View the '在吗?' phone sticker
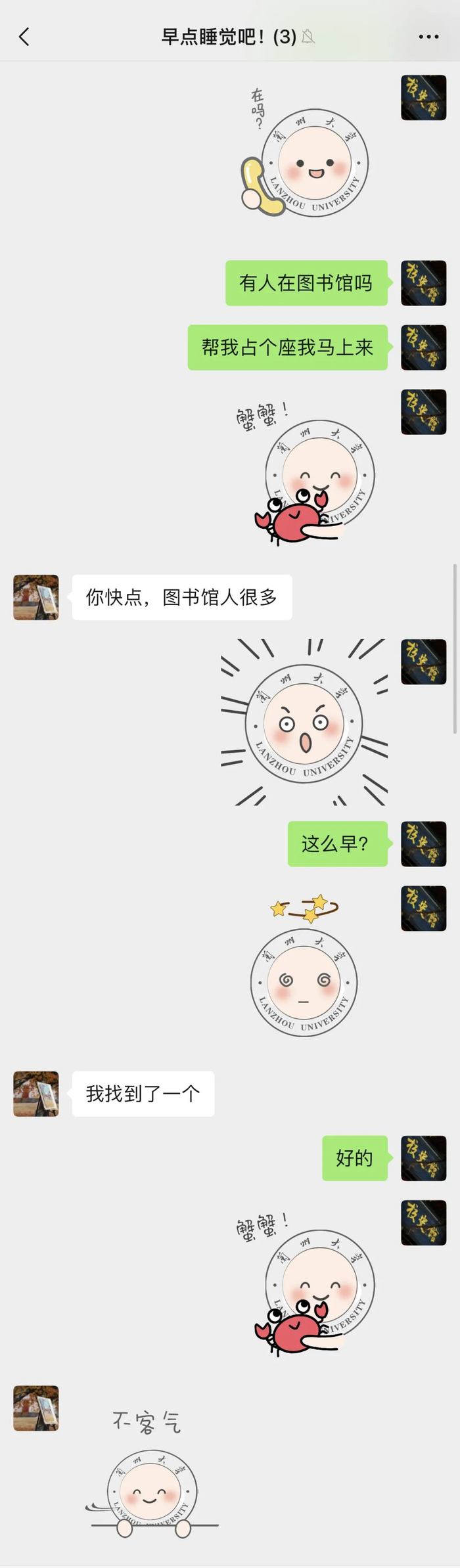Image resolution: width=460 pixels, height=1568 pixels. coord(304,152)
